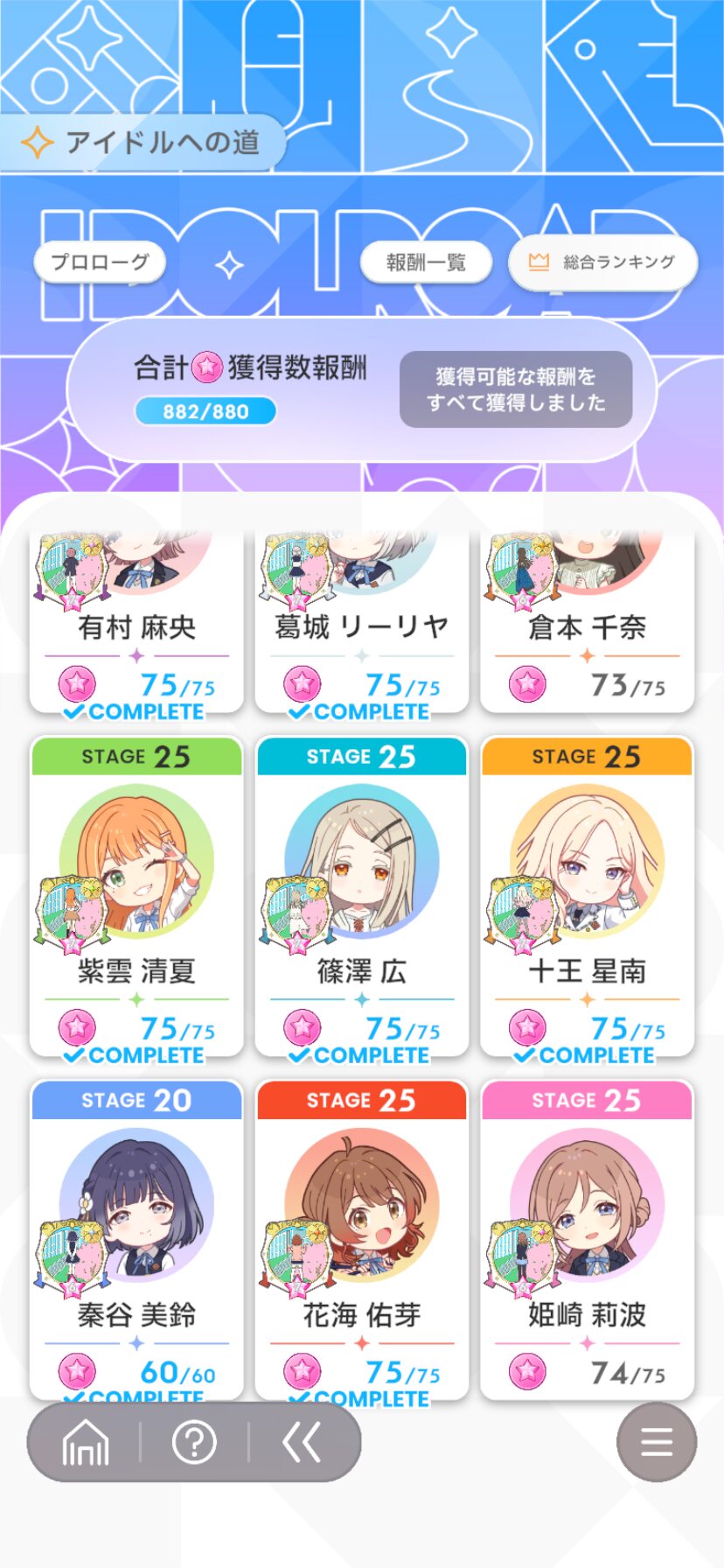Open 秦谷 美鈴's stage 20 card
This screenshot has height=1568, width=724.
[x=136, y=1240]
